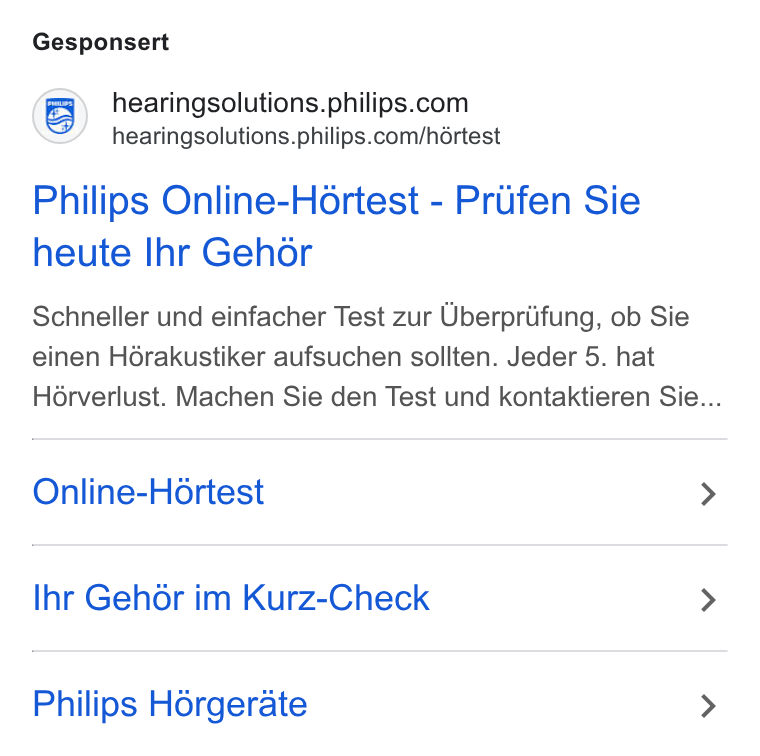Open the Philips Hörgeräte sitelink
Screen dimensions: 760x756
click(380, 704)
